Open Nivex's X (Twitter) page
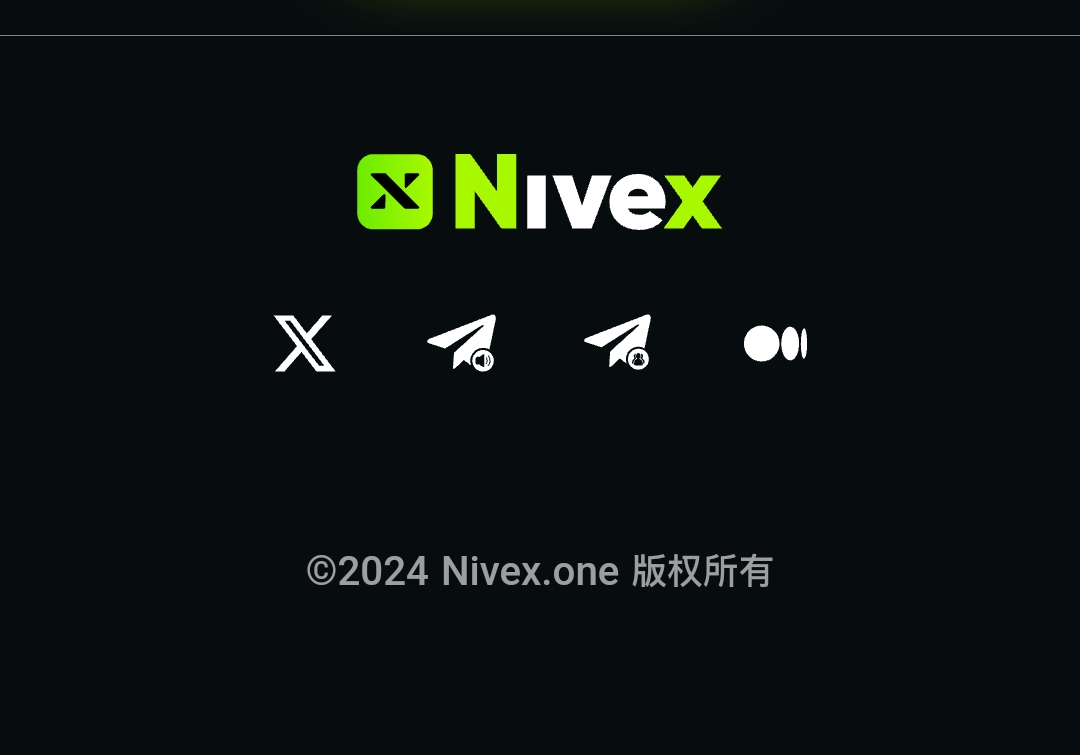 305,343
